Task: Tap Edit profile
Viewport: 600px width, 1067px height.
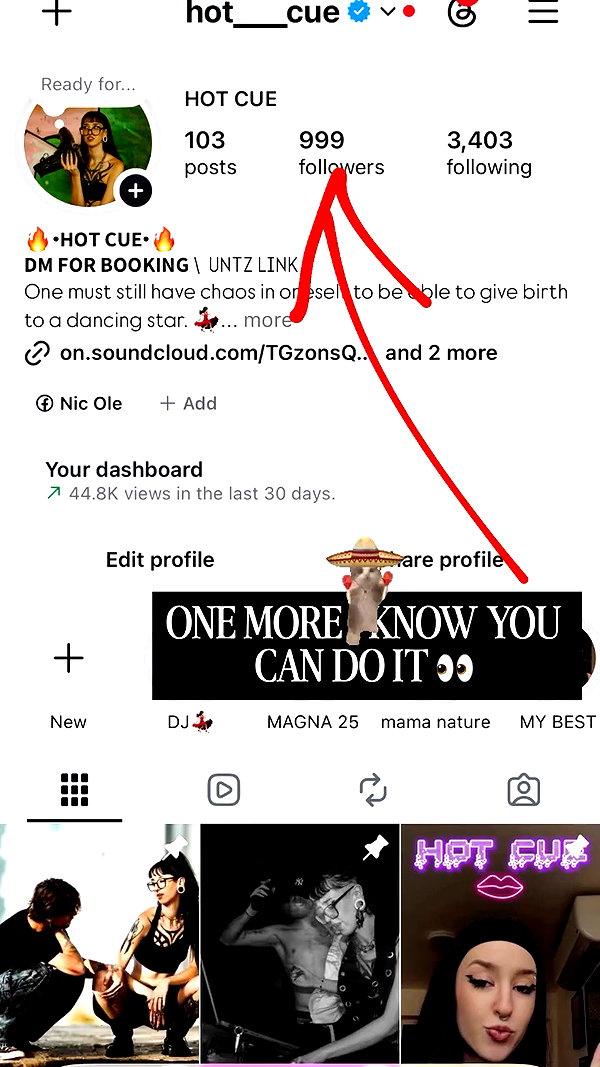Action: pyautogui.click(x=160, y=560)
